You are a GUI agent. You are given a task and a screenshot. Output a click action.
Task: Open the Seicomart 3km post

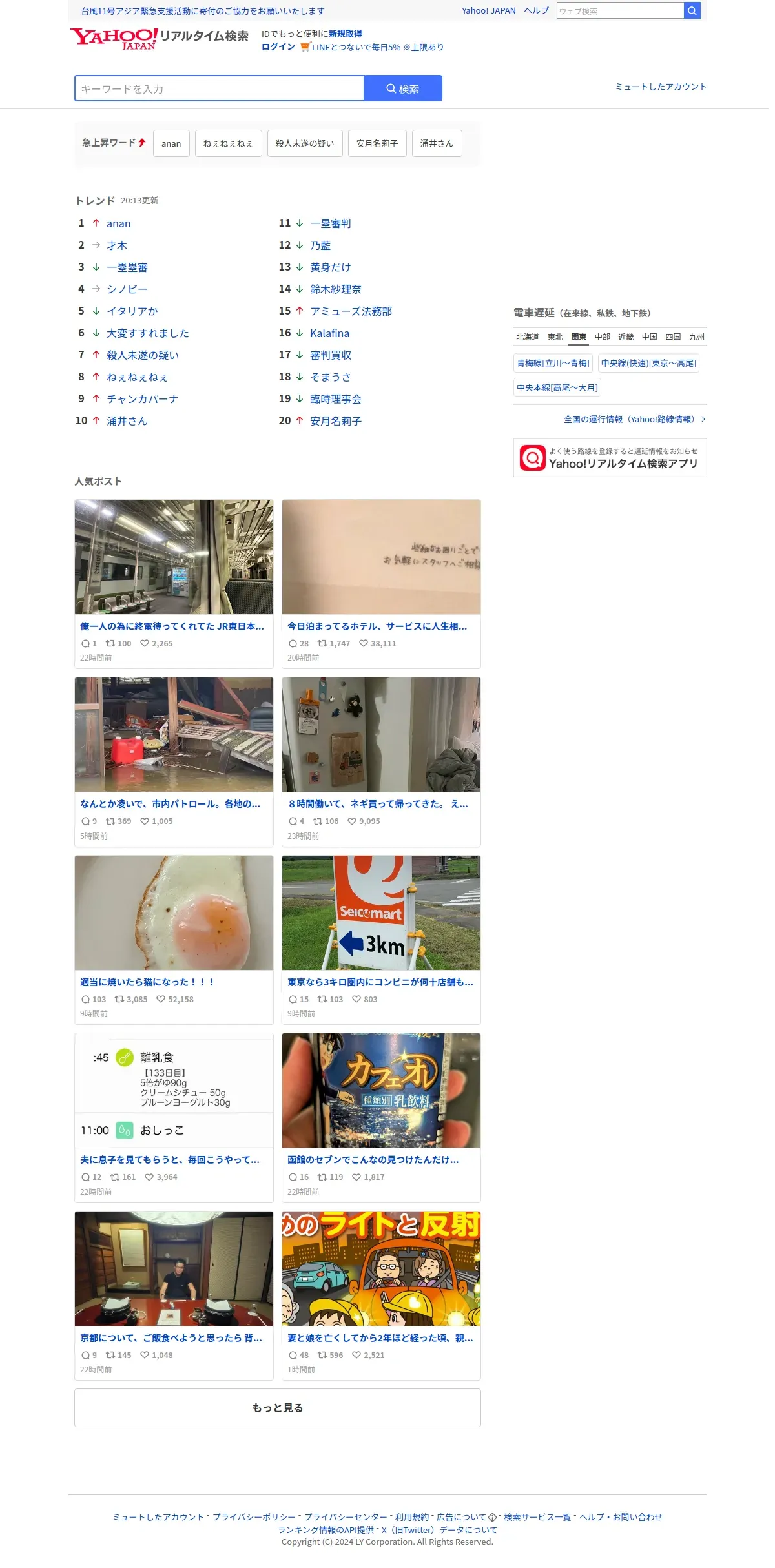(x=381, y=940)
